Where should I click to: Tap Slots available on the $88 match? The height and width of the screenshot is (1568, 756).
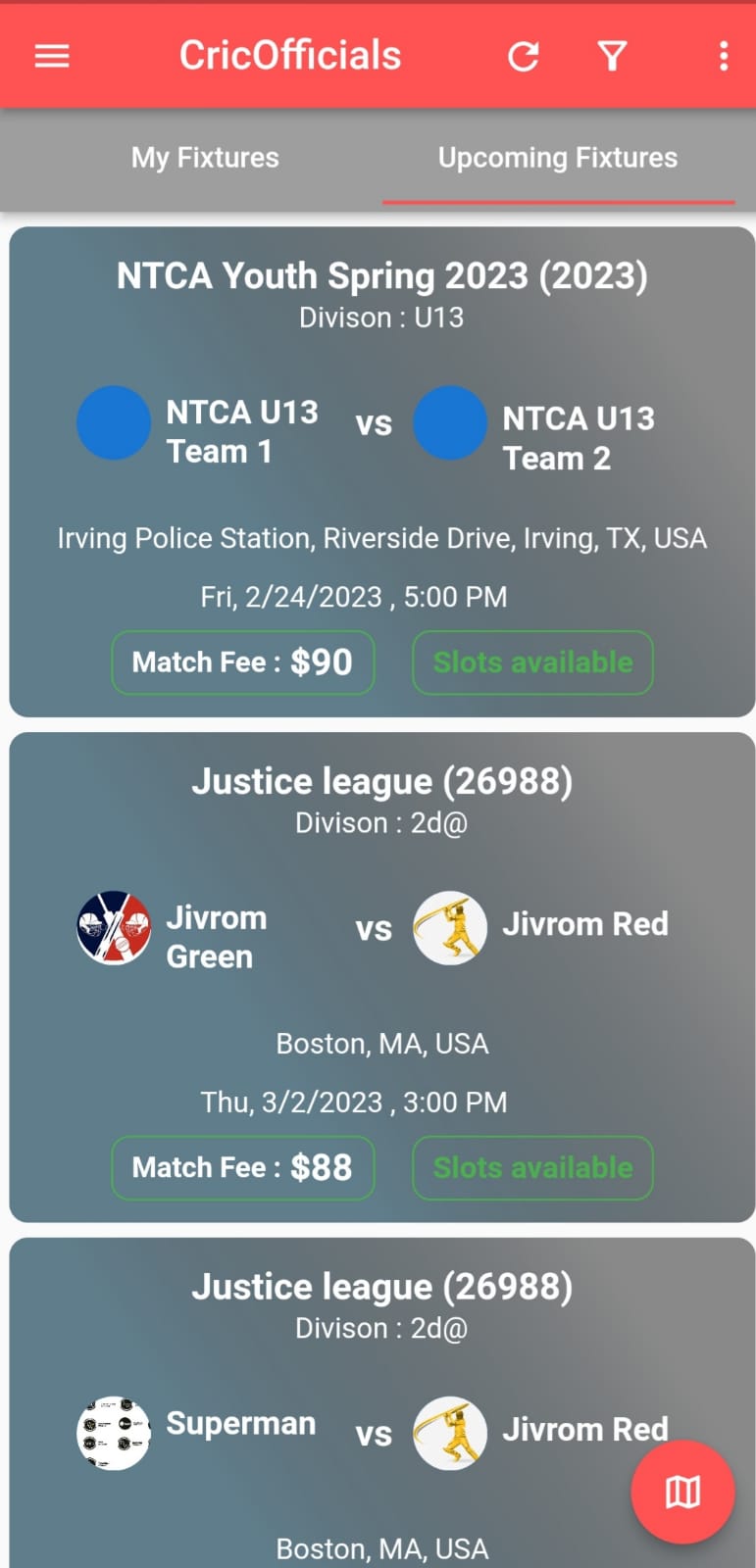532,1168
